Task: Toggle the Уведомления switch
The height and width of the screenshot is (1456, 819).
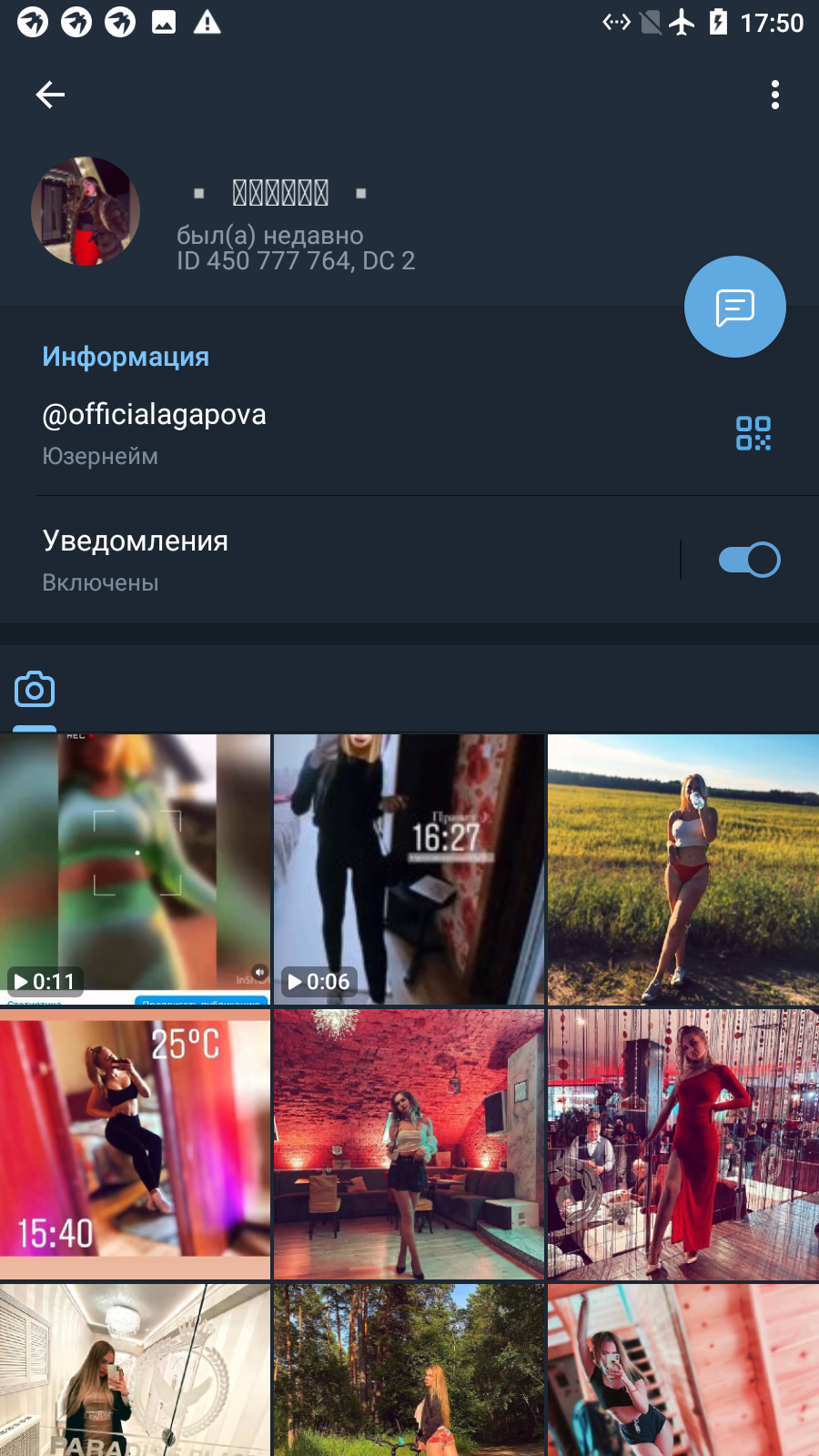Action: point(749,560)
